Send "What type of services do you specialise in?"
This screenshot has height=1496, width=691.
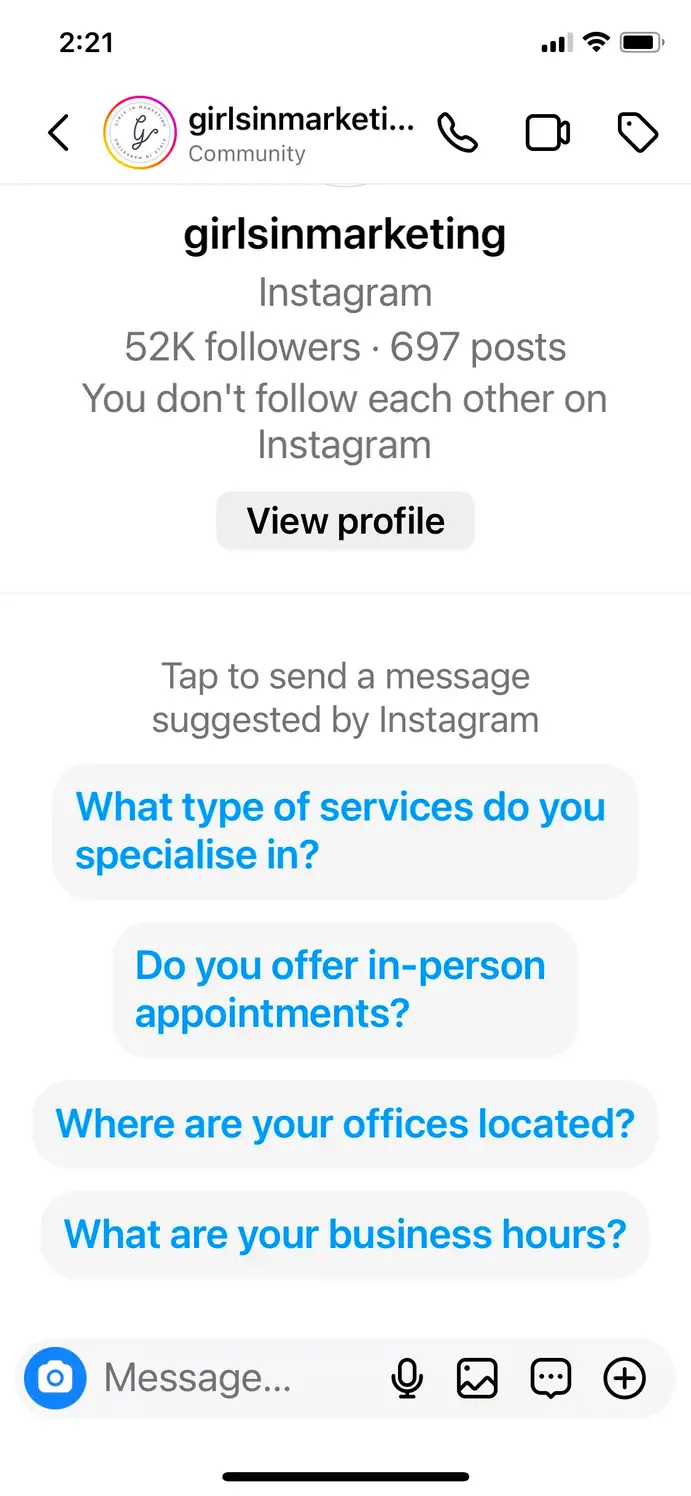(345, 831)
